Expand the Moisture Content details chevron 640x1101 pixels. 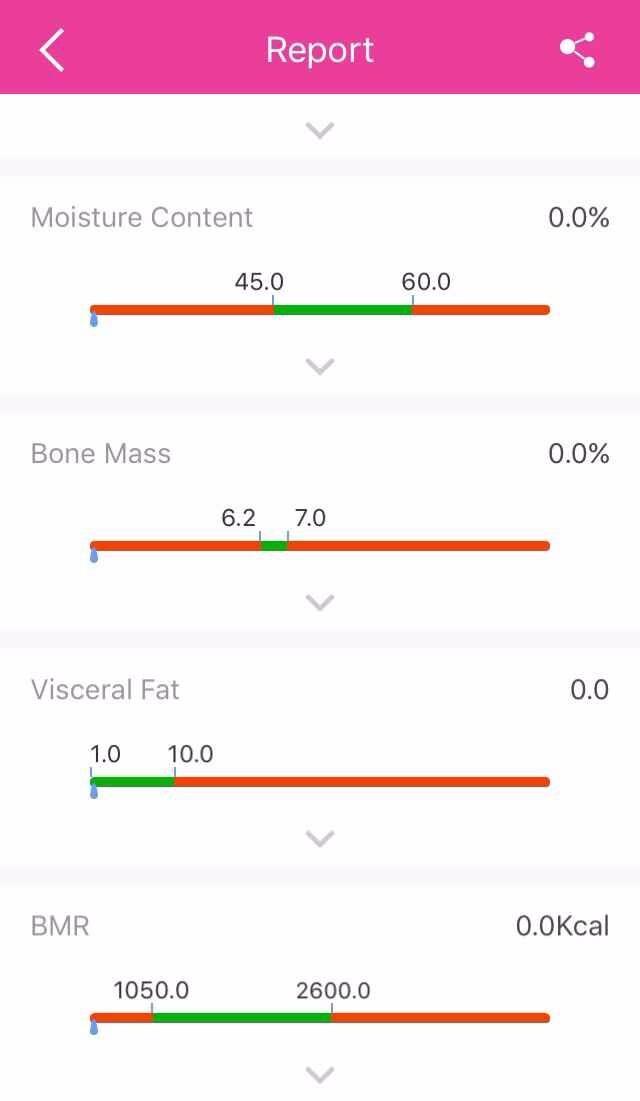click(x=320, y=366)
